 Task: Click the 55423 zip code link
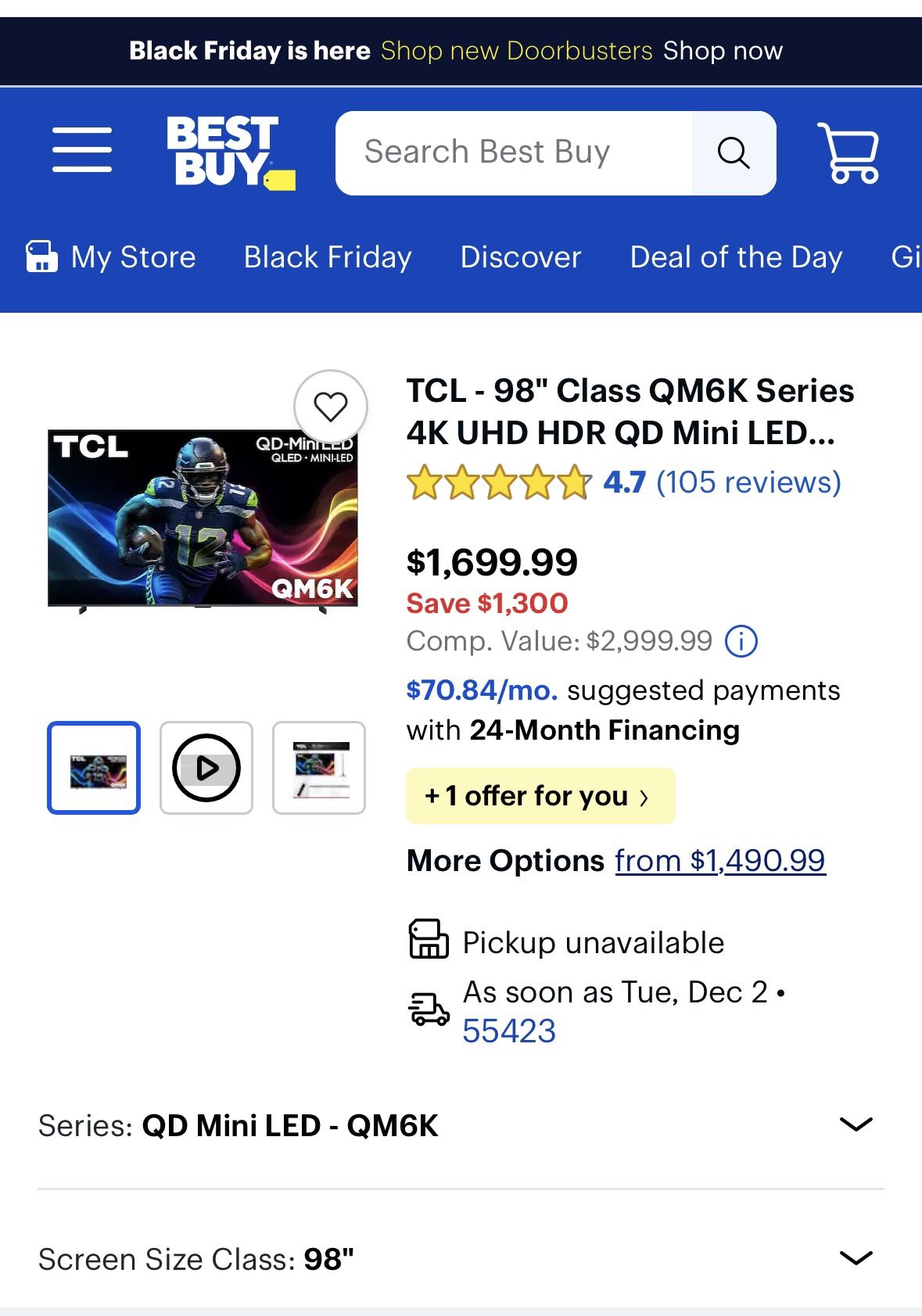click(508, 1031)
